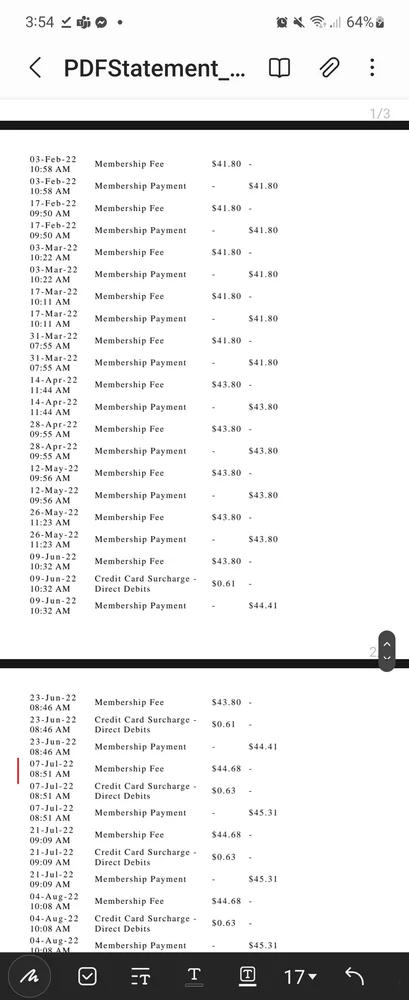Open the text style options

coord(140,976)
